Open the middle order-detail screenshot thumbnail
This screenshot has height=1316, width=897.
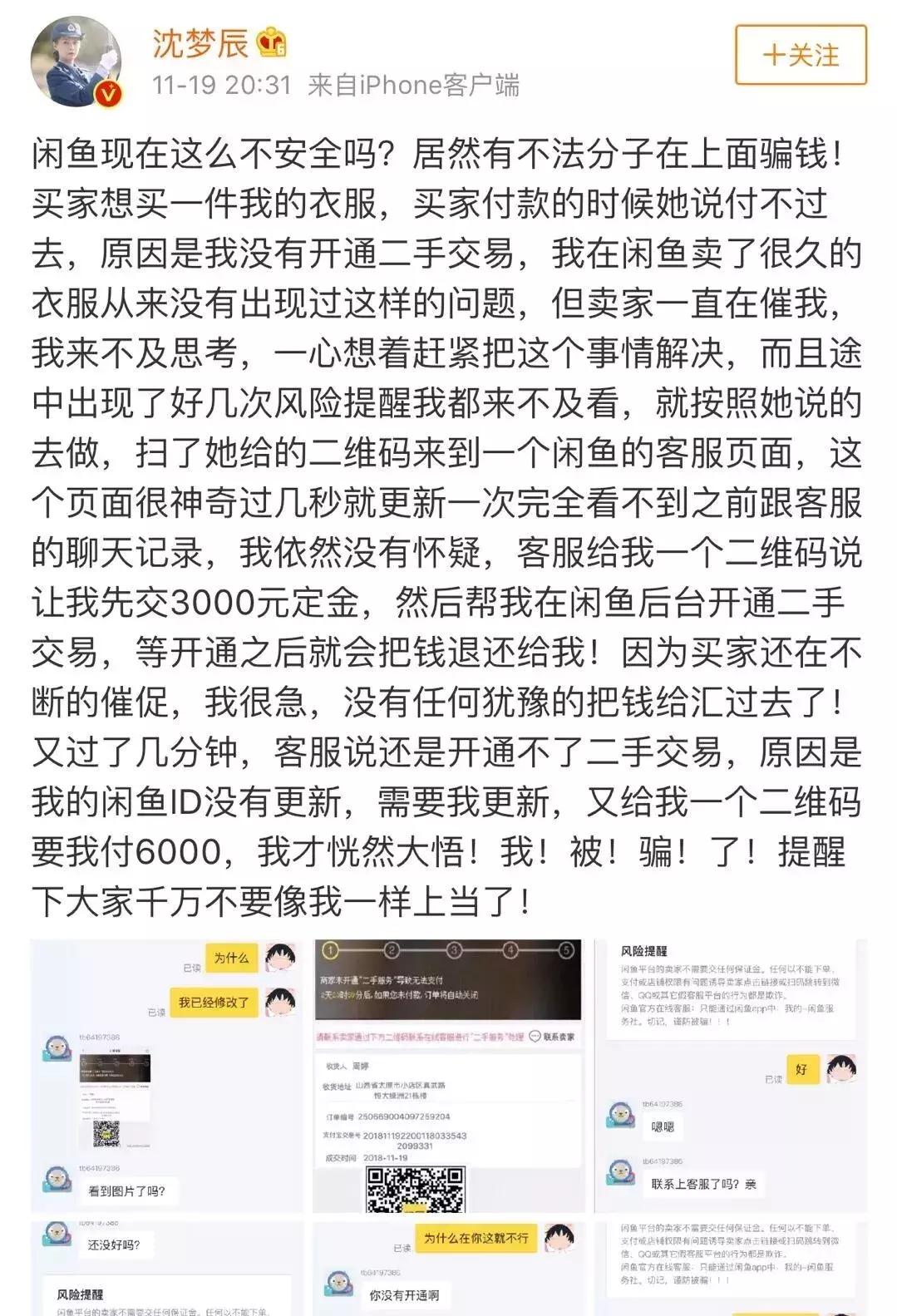[449, 1072]
